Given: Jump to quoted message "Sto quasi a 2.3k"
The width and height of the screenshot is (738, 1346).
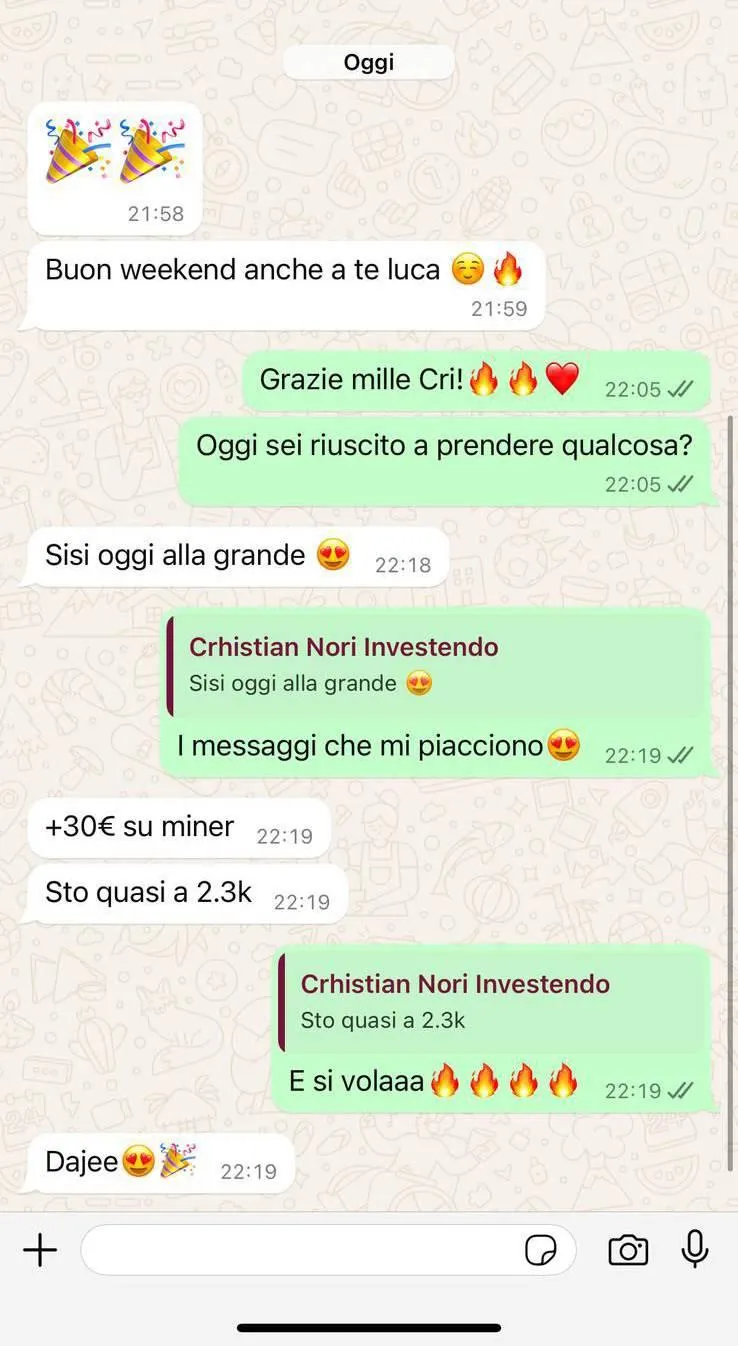Looking at the screenshot, I should [495, 1003].
